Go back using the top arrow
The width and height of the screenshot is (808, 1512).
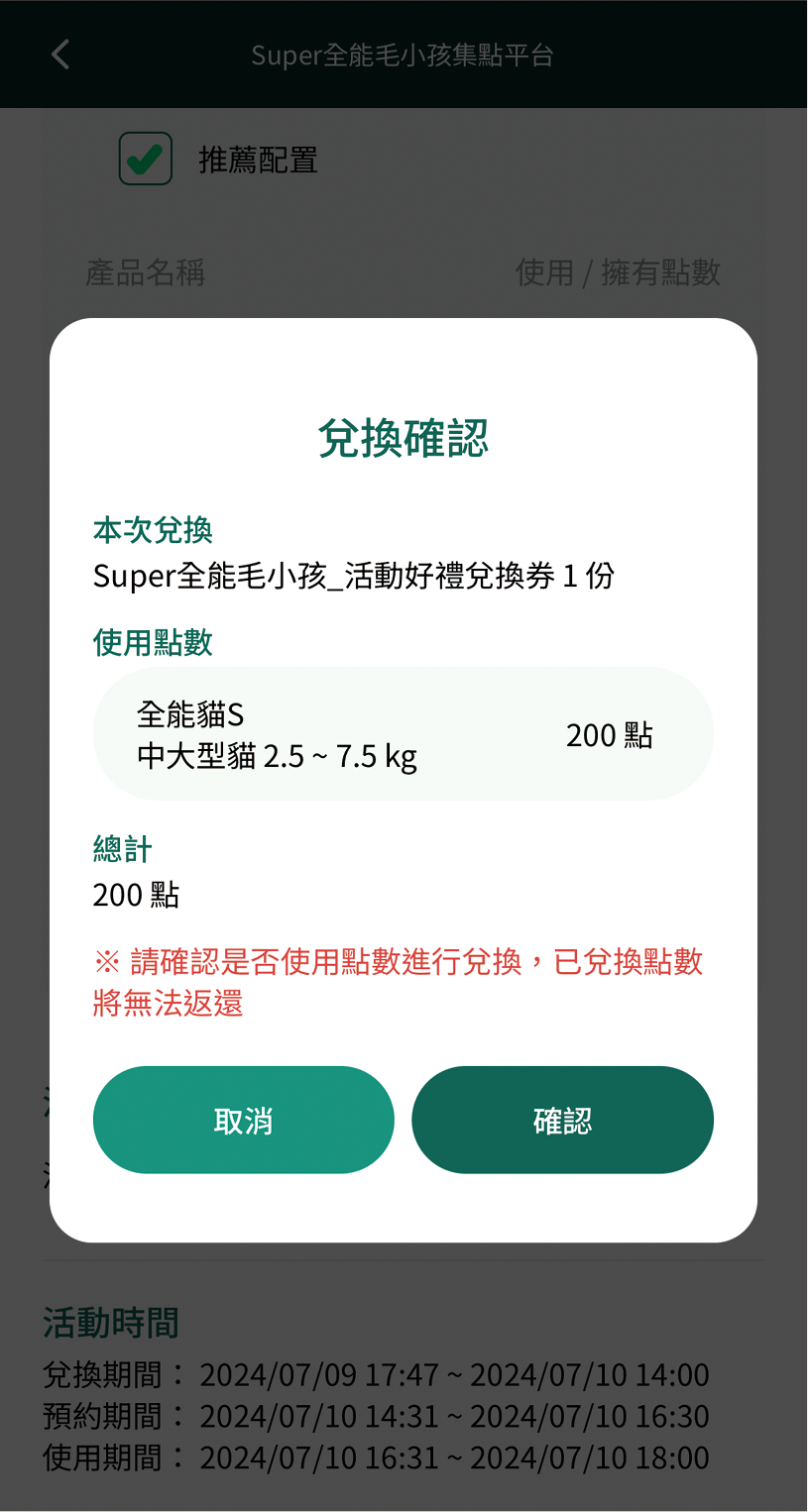coord(60,54)
